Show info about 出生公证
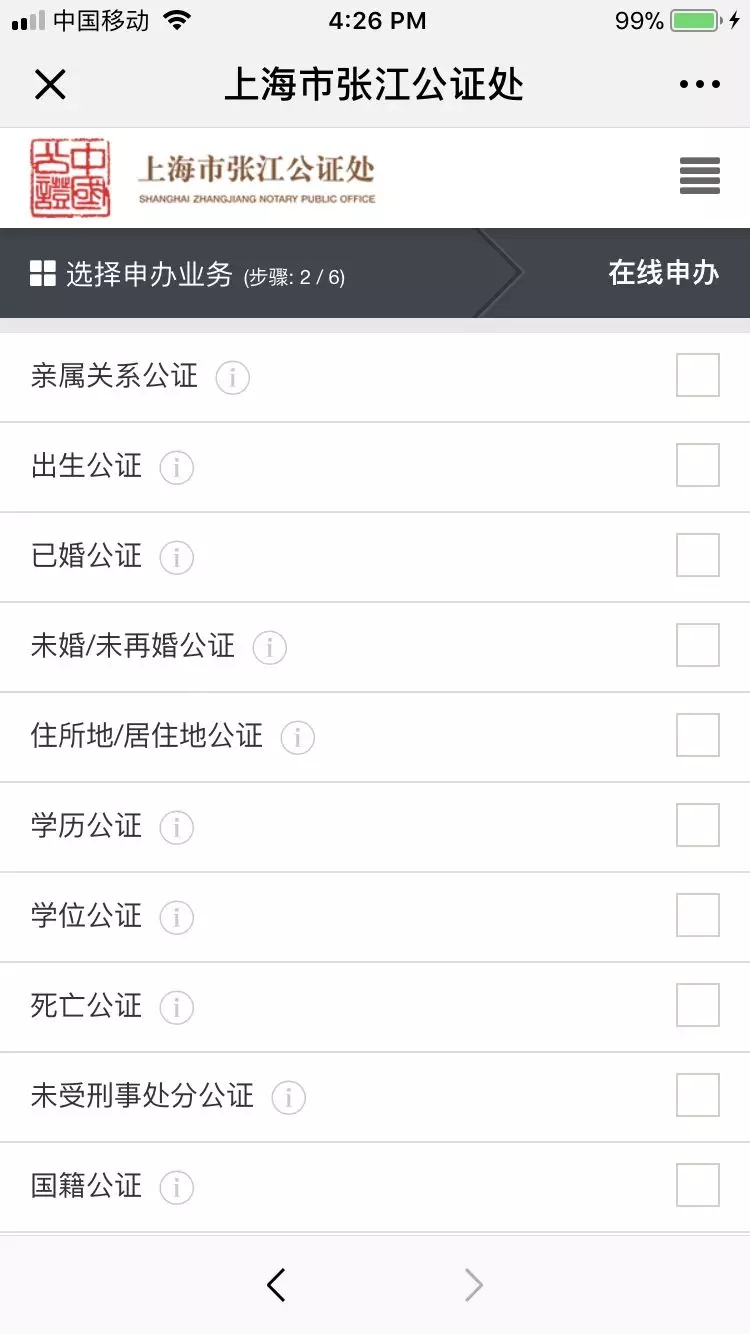The width and height of the screenshot is (750, 1334). 177,468
